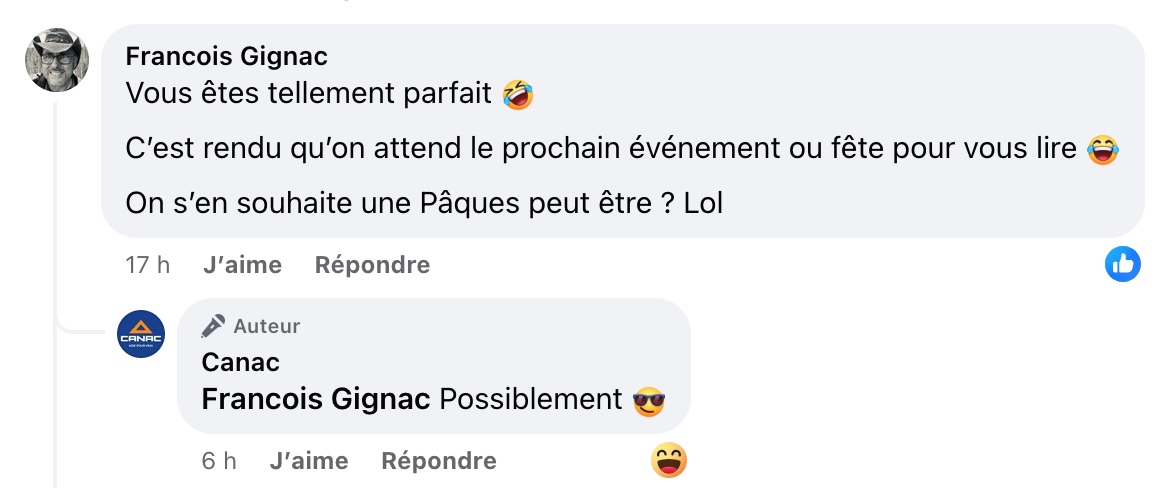View the haha reaction on Canac's reply

point(669,461)
